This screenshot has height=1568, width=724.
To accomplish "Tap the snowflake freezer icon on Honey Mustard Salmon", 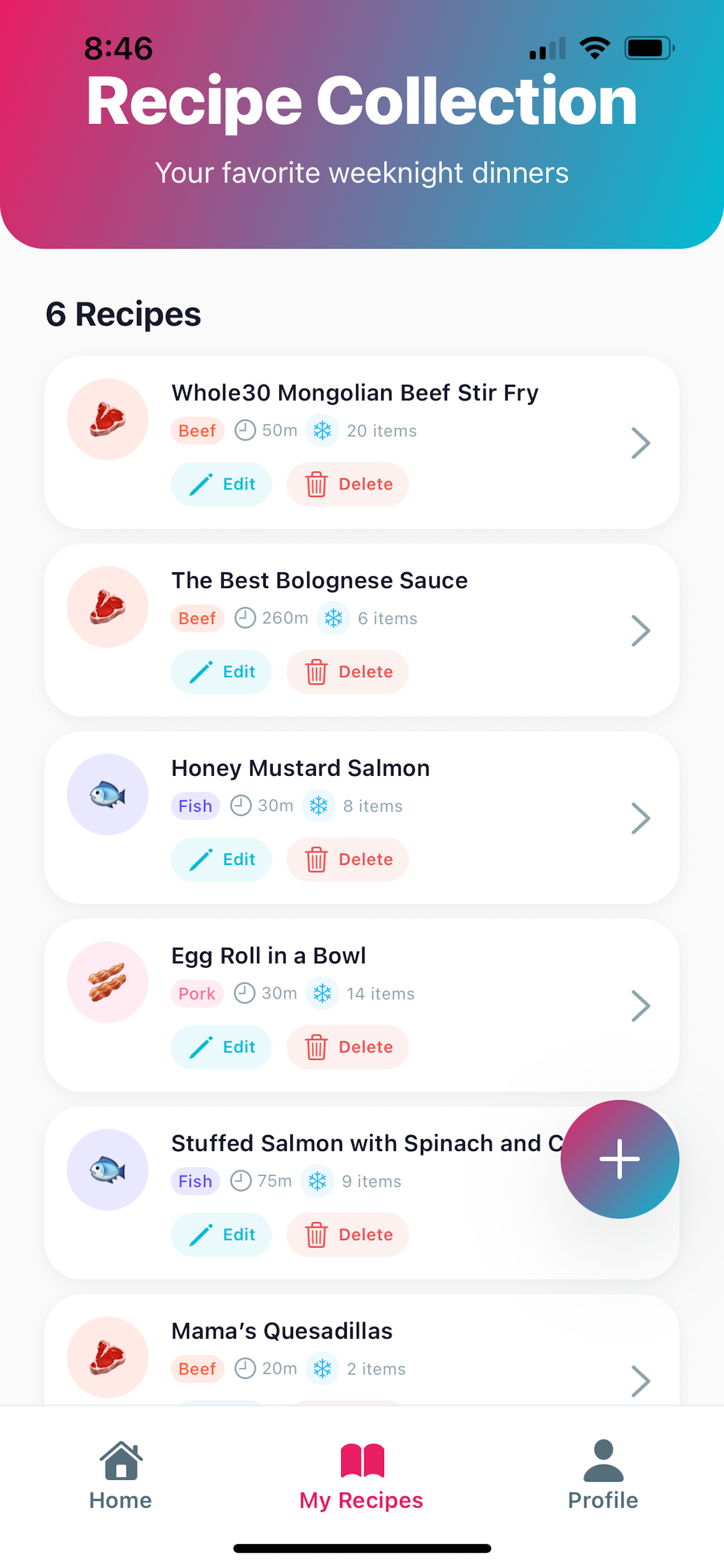I will tap(318, 806).
